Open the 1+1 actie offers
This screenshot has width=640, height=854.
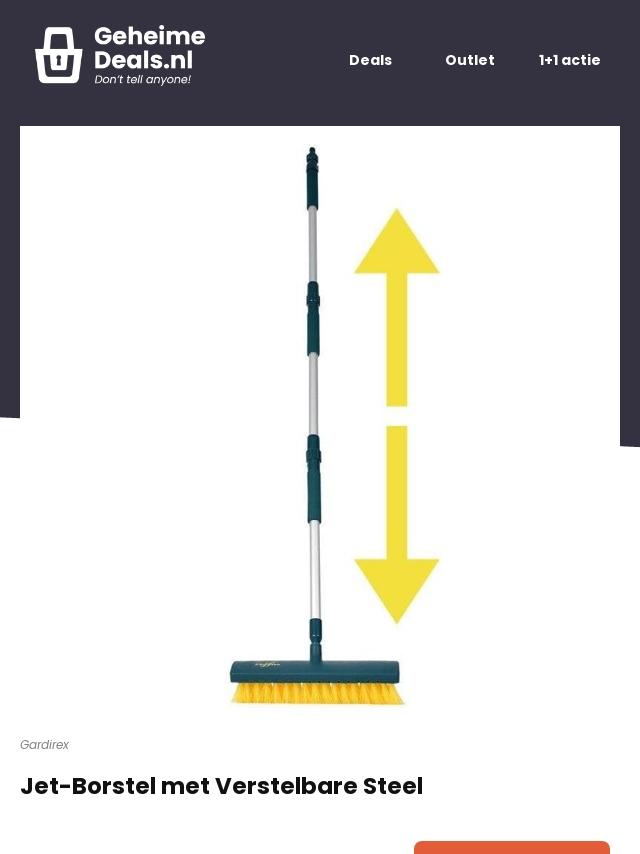coord(569,60)
